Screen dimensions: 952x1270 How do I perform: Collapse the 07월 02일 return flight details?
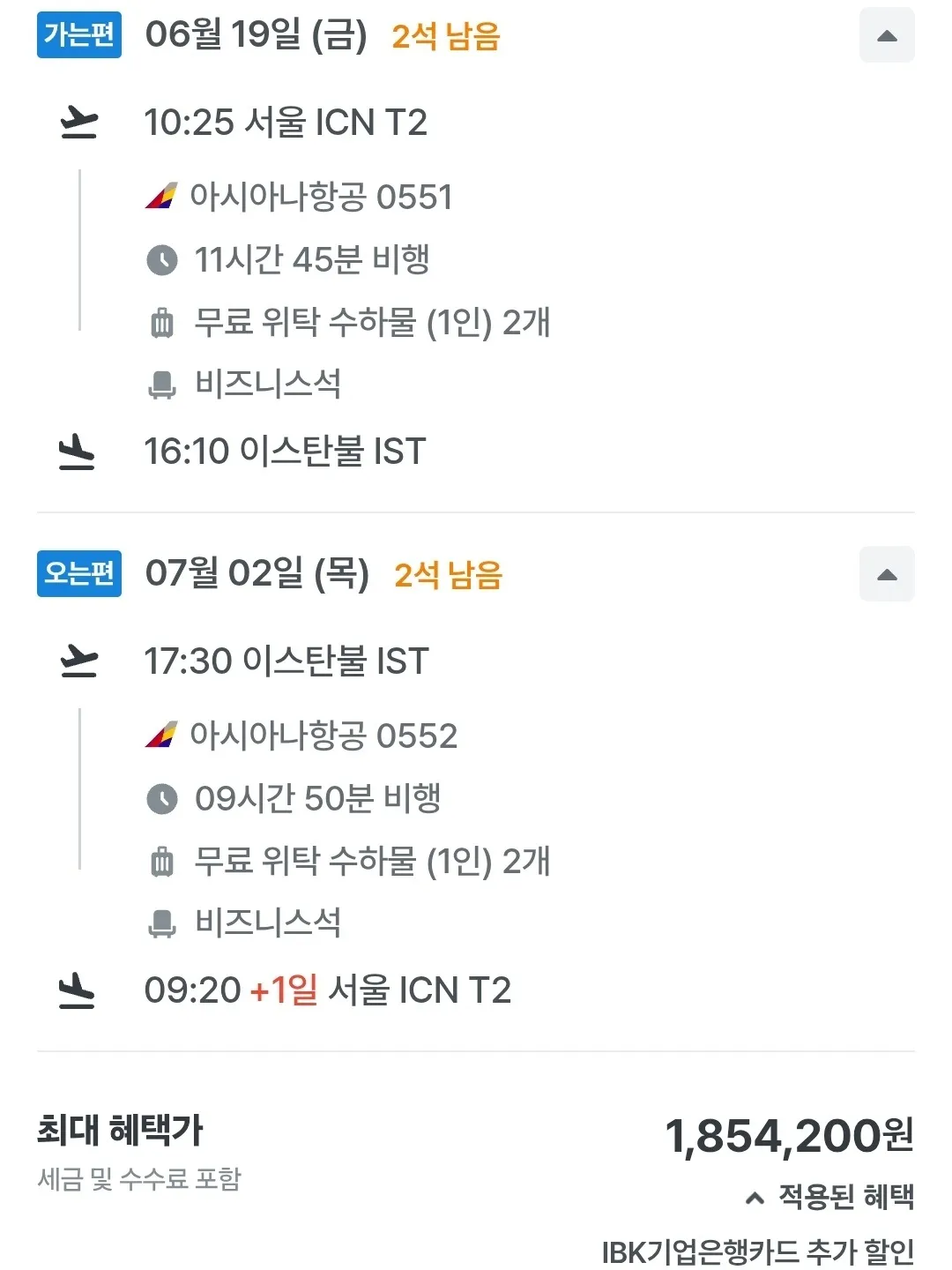[887, 574]
